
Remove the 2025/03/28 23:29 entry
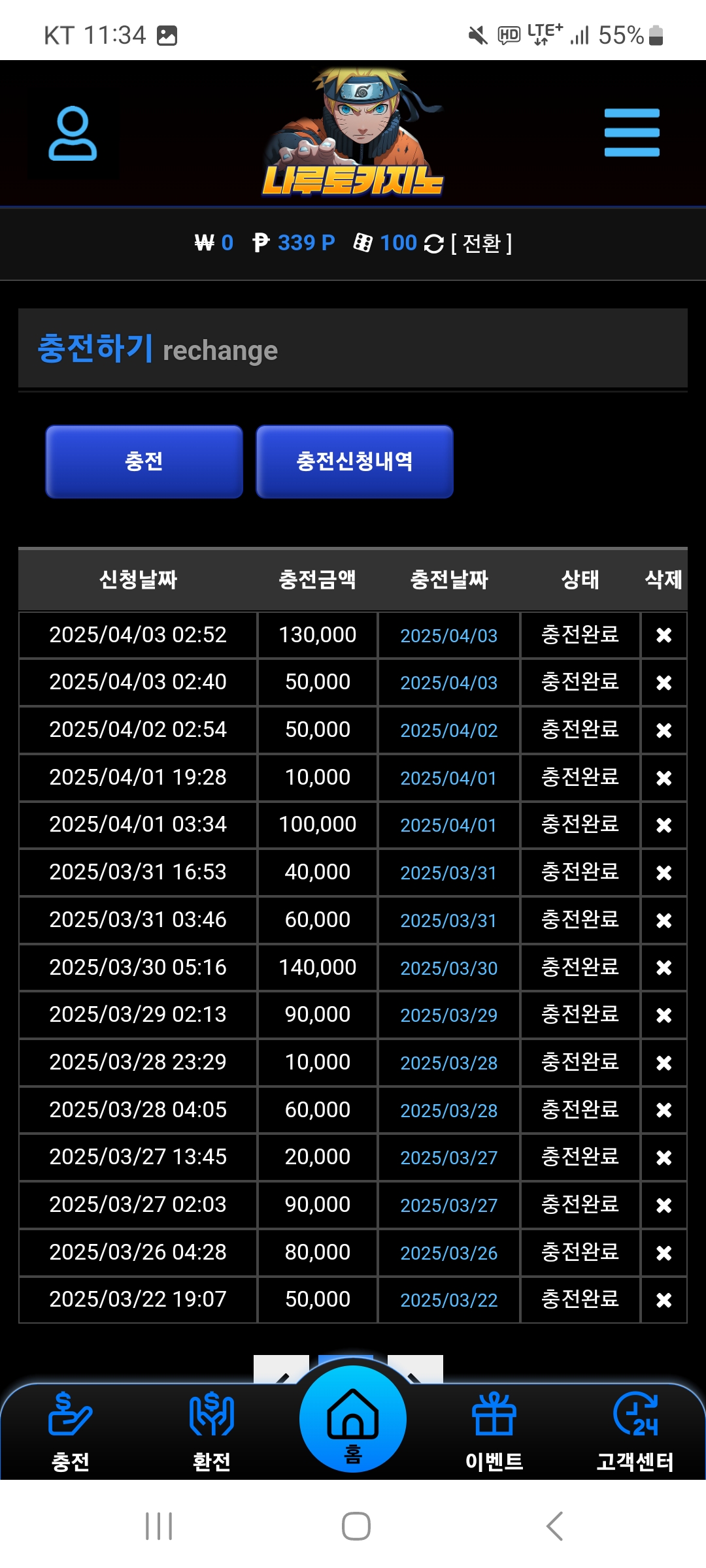(664, 1063)
